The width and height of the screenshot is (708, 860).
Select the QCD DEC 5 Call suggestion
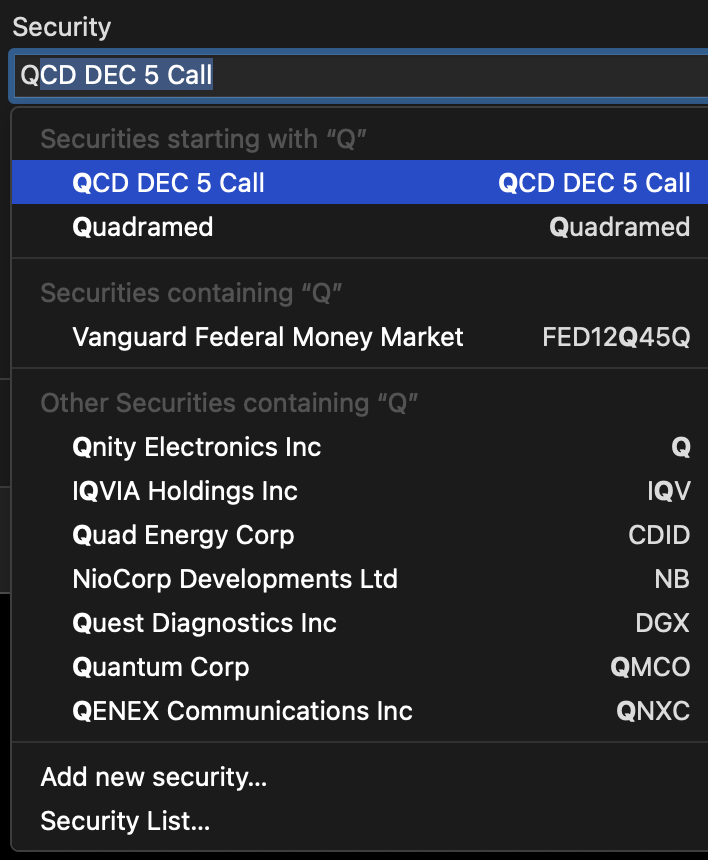point(360,183)
